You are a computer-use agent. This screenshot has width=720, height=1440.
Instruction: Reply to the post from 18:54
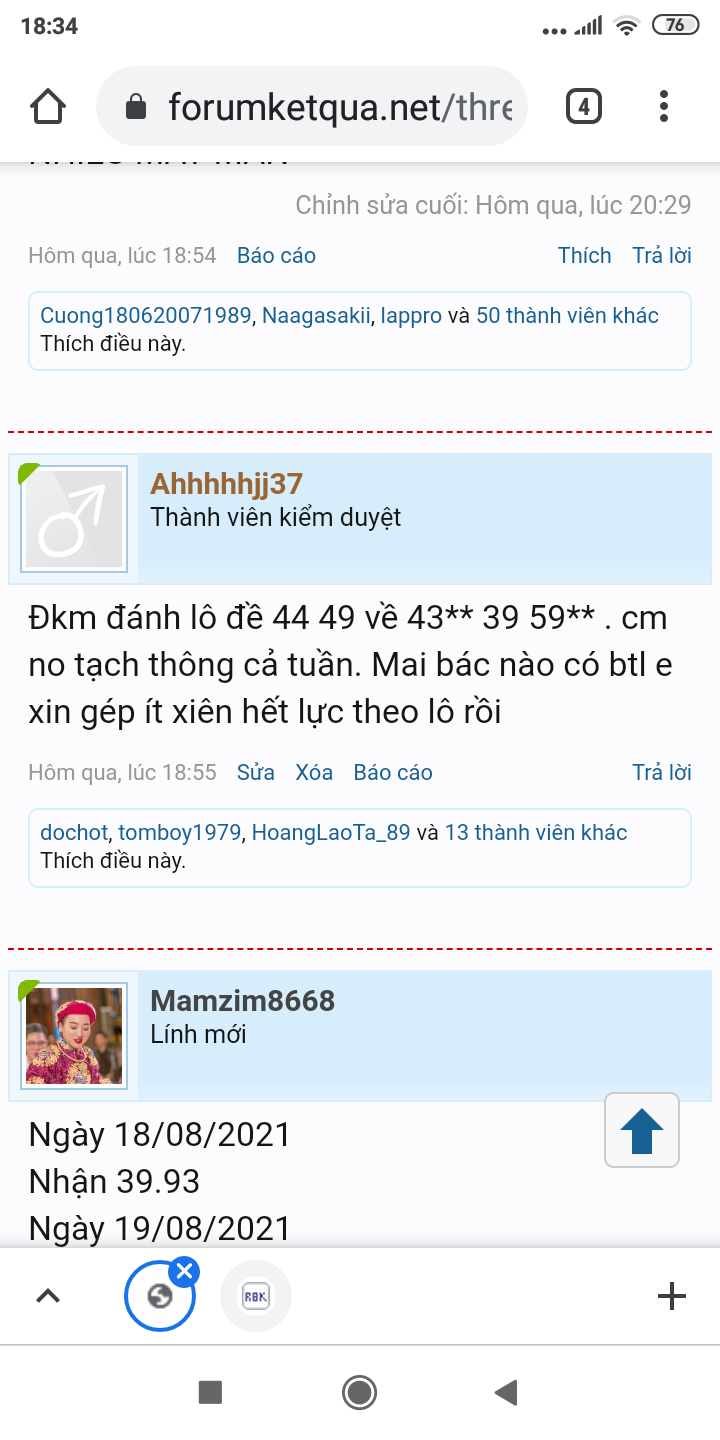point(662,255)
